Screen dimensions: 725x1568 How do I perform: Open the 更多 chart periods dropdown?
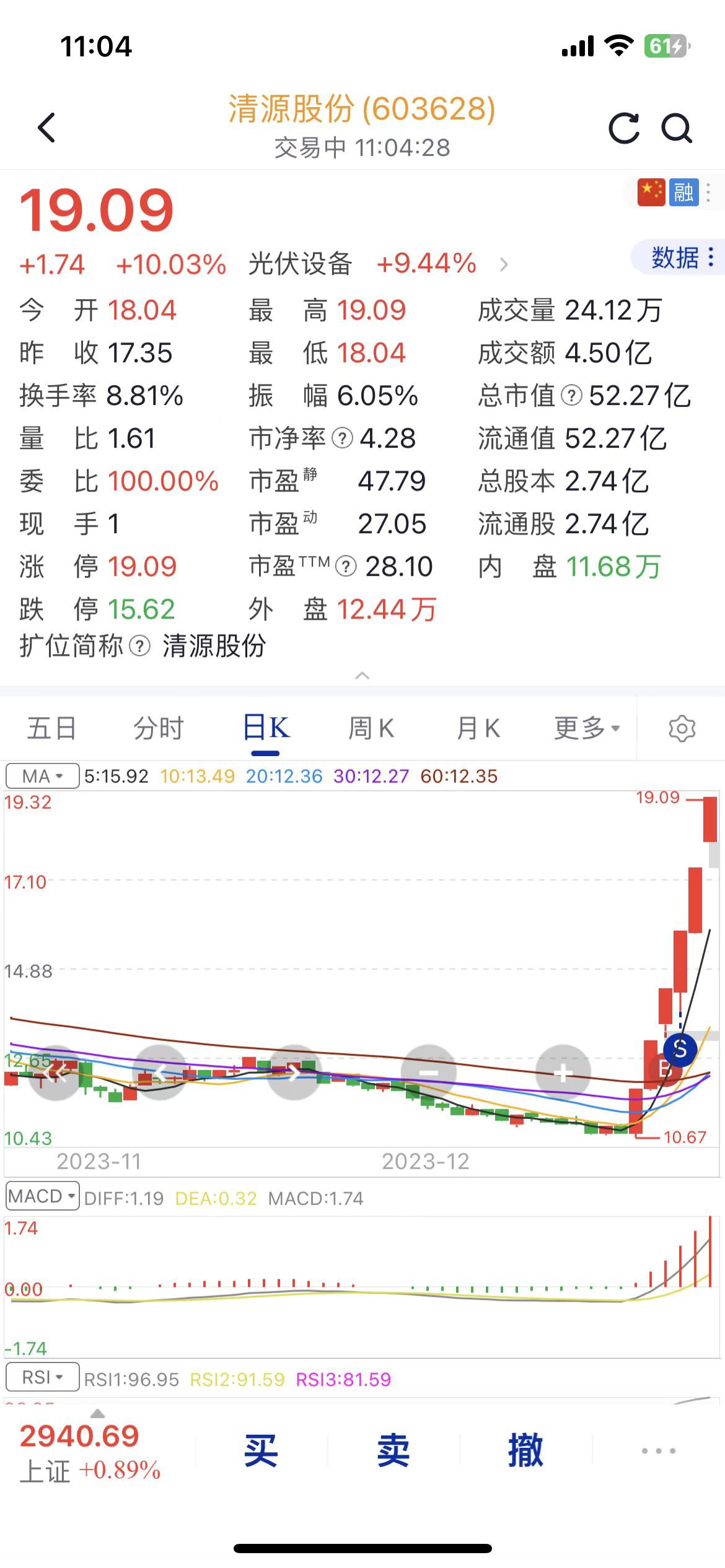586,728
